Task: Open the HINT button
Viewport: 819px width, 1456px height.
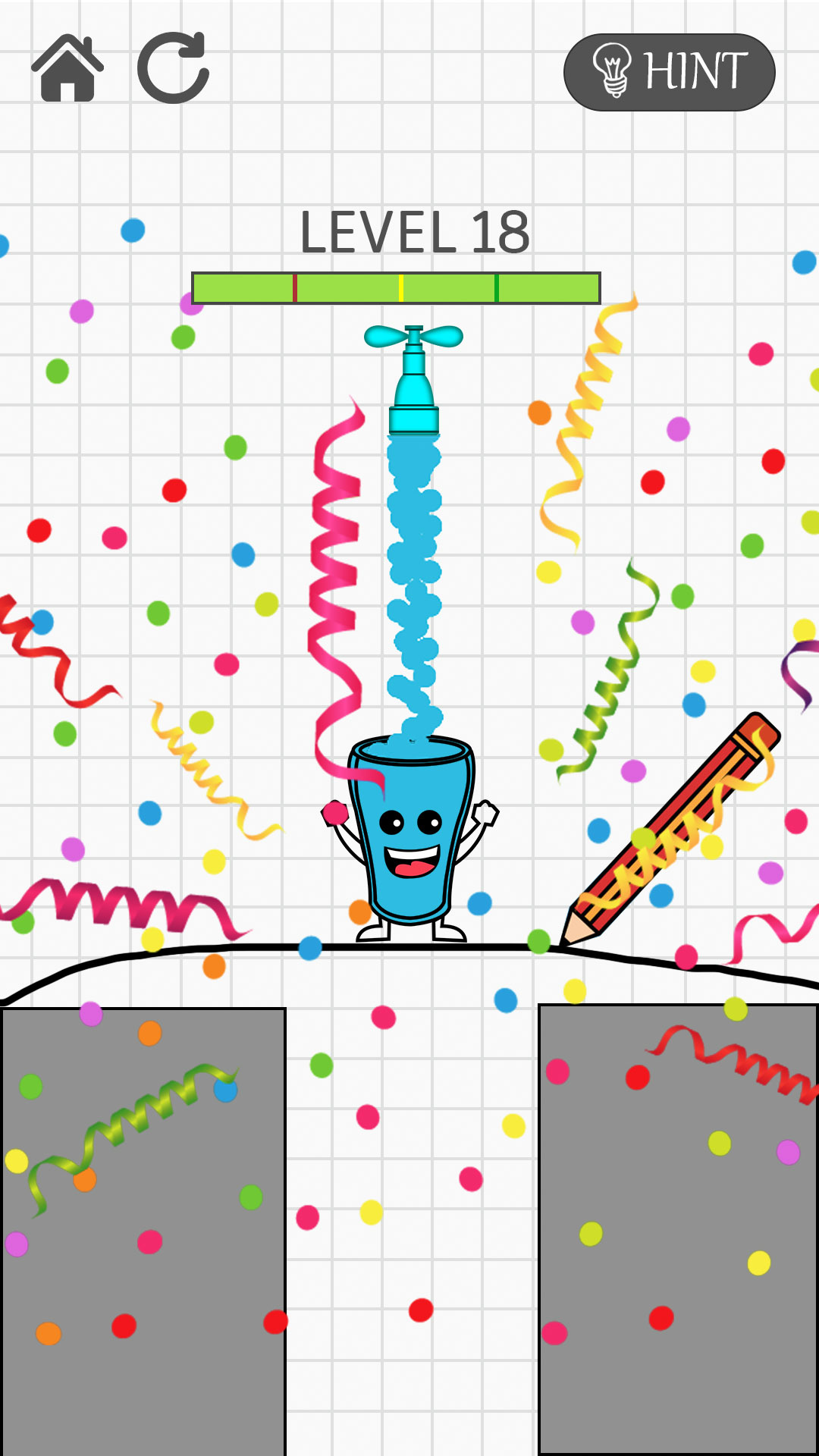Action: point(669,72)
